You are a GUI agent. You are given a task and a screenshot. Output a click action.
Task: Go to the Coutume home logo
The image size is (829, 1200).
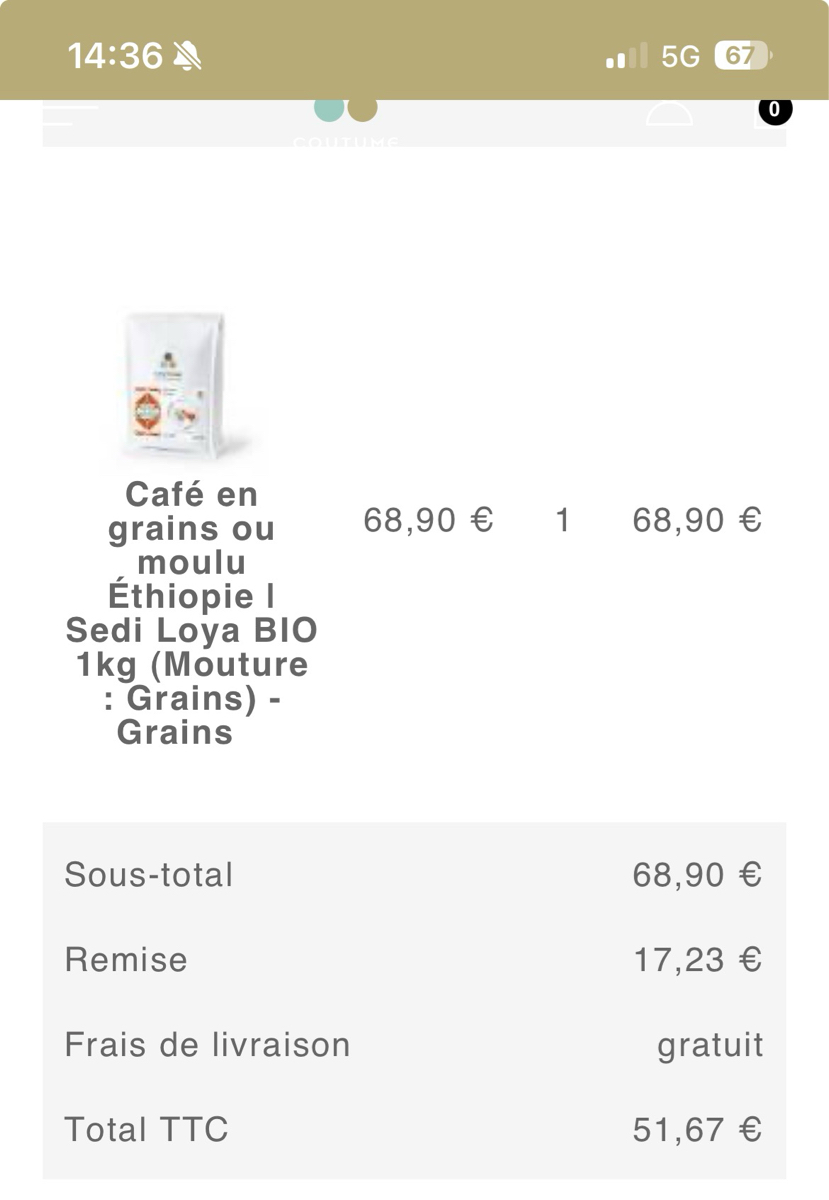pos(346,120)
